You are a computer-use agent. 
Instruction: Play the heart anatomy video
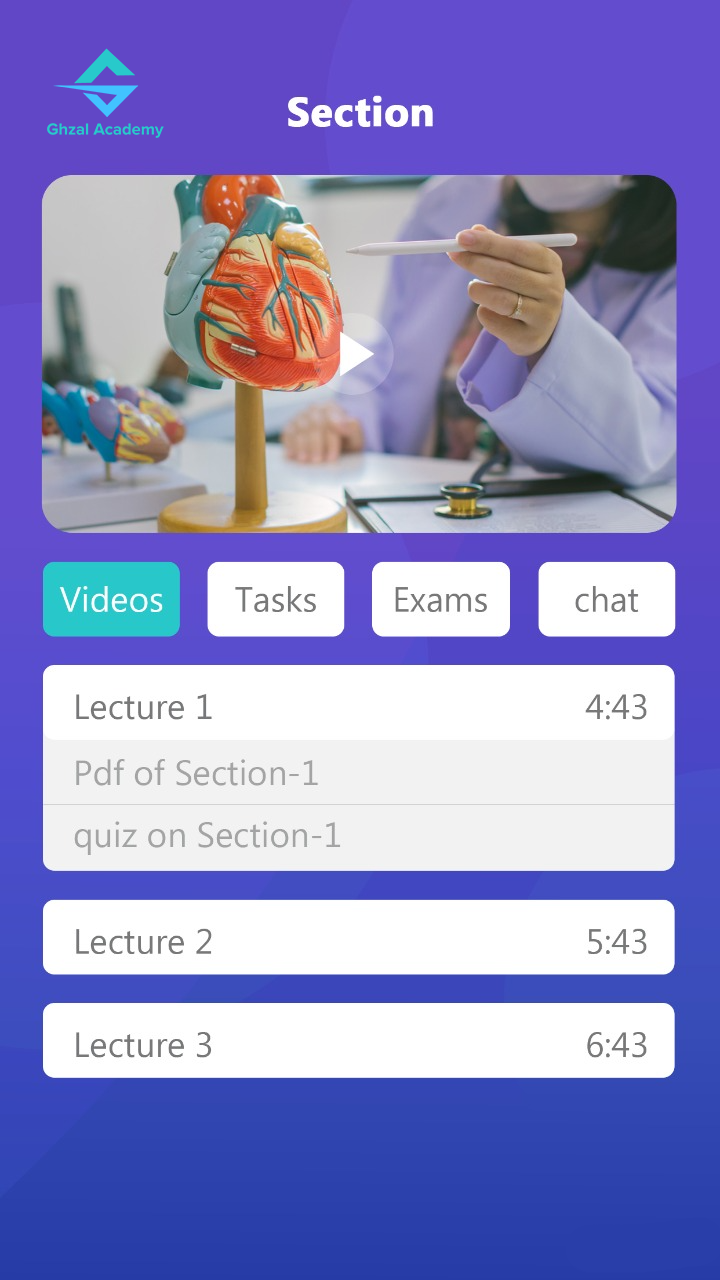(359, 354)
